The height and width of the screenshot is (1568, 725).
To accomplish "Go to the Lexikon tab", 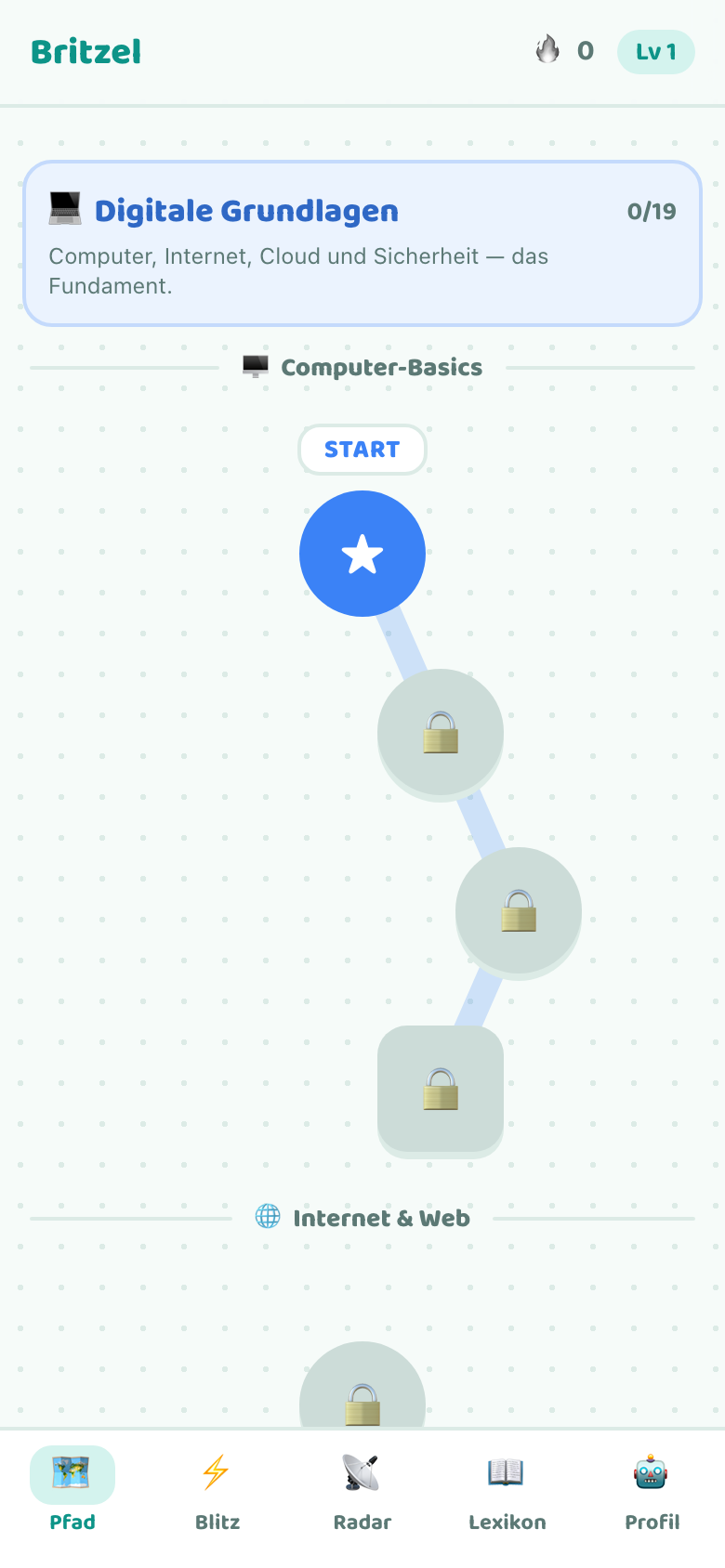I will [x=507, y=1492].
